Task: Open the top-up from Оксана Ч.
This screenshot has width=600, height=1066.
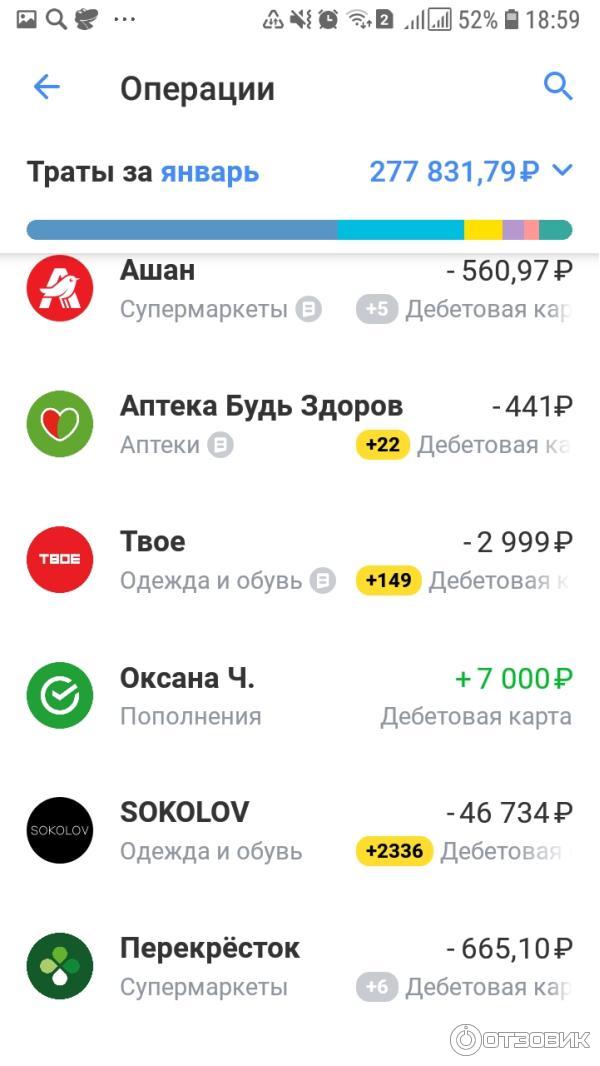Action: pyautogui.click(x=300, y=696)
